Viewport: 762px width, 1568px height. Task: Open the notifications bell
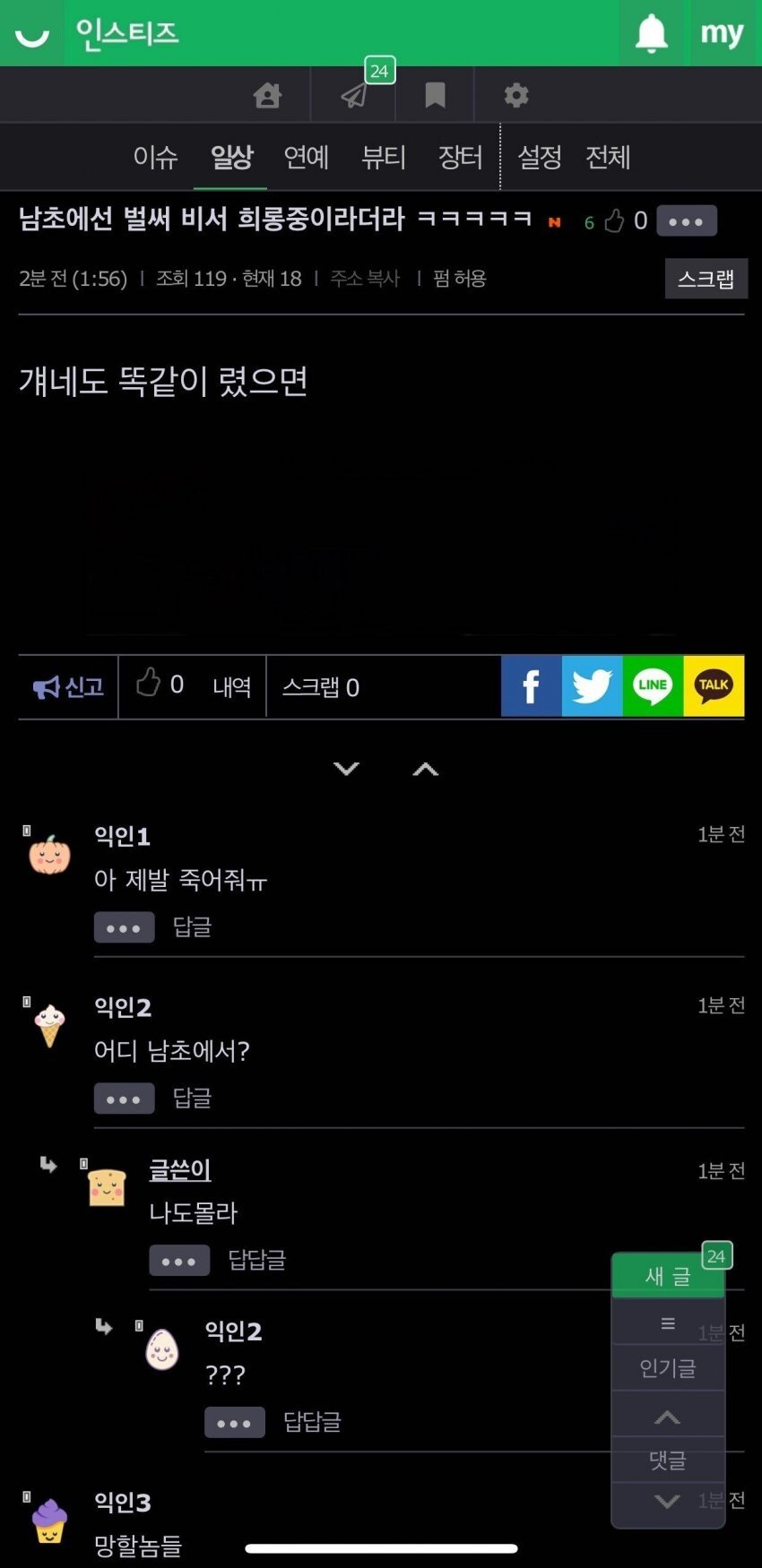pyautogui.click(x=652, y=33)
